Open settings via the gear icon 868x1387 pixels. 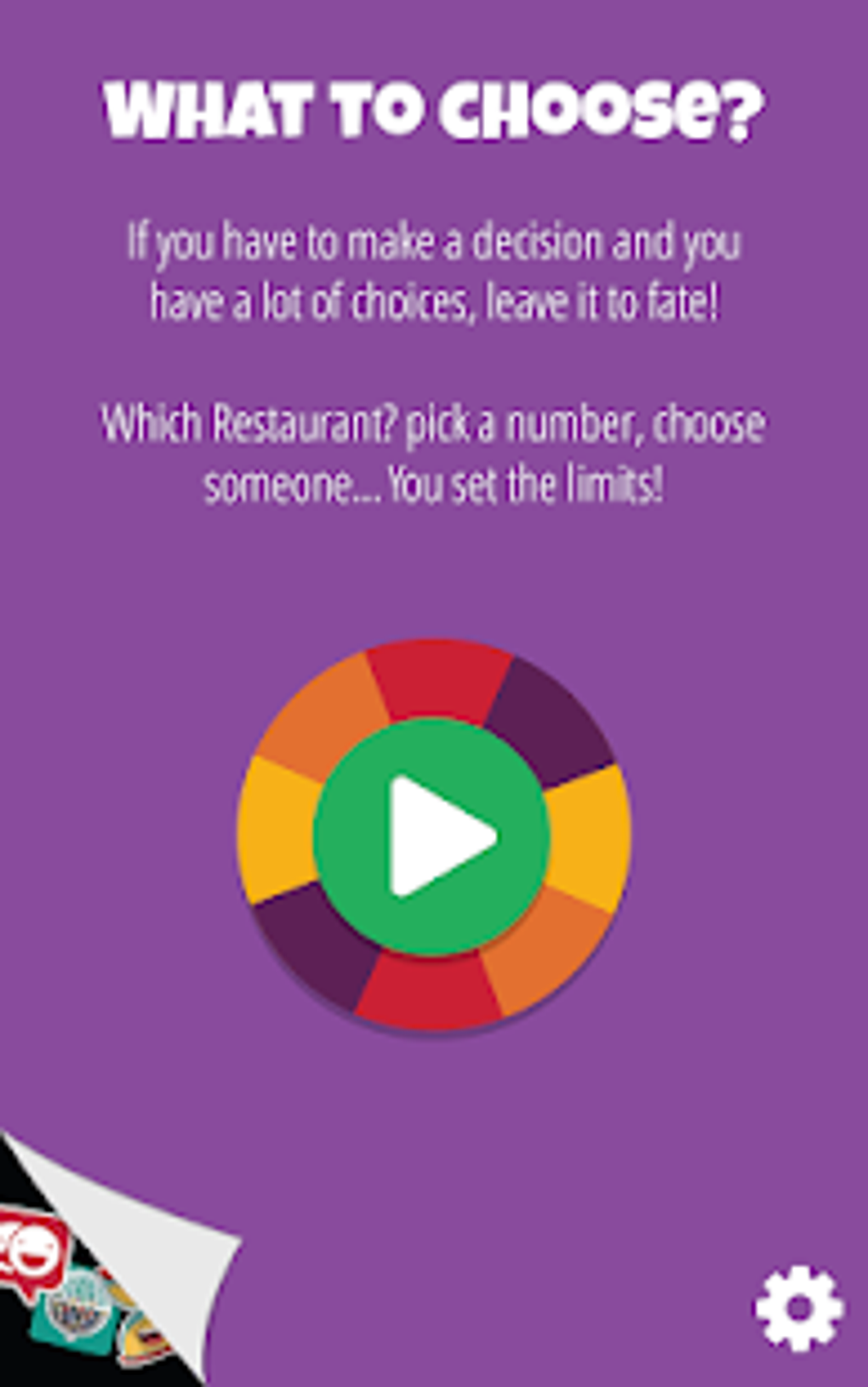click(x=799, y=1308)
